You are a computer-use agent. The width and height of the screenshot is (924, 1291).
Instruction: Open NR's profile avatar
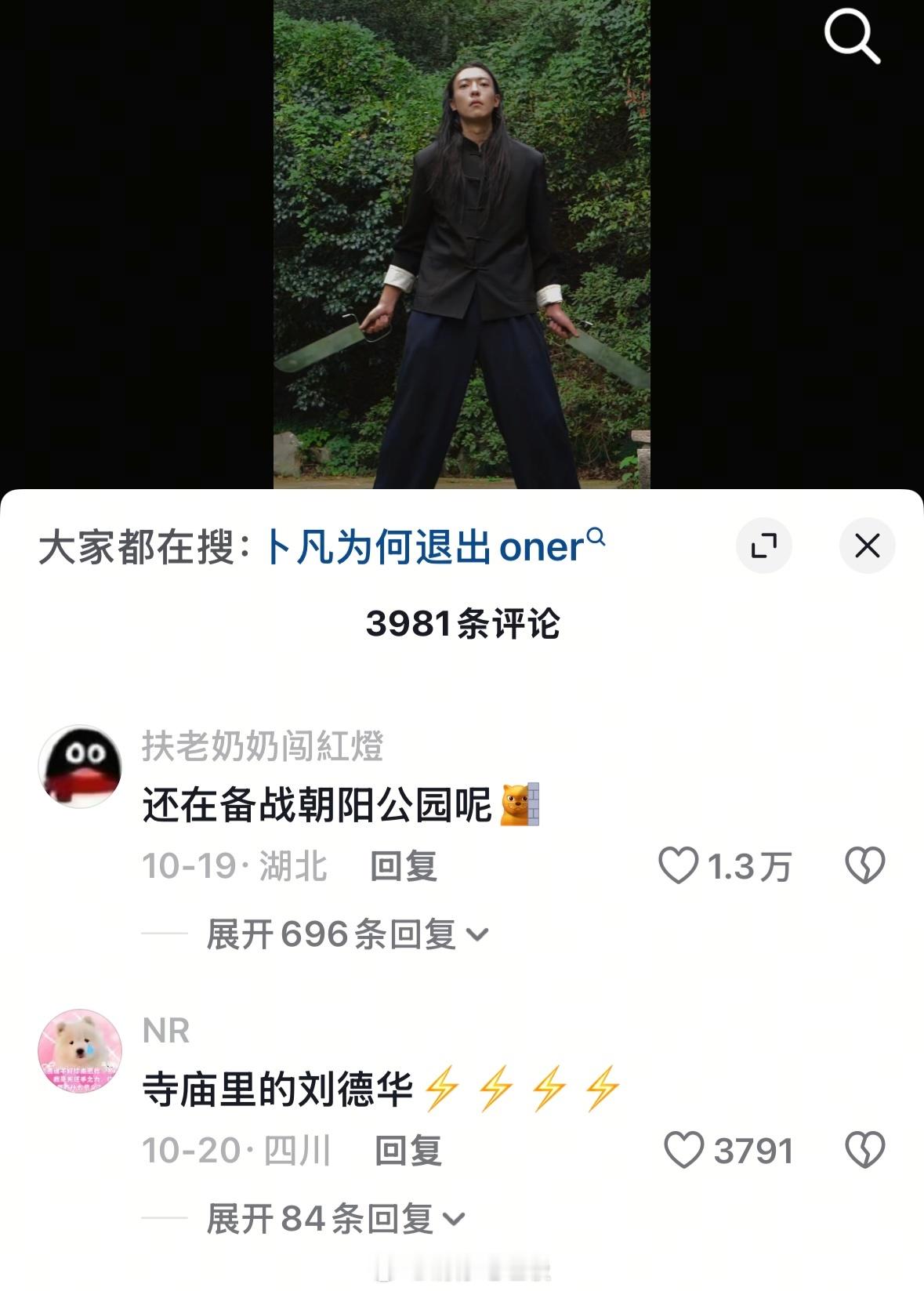point(80,1050)
